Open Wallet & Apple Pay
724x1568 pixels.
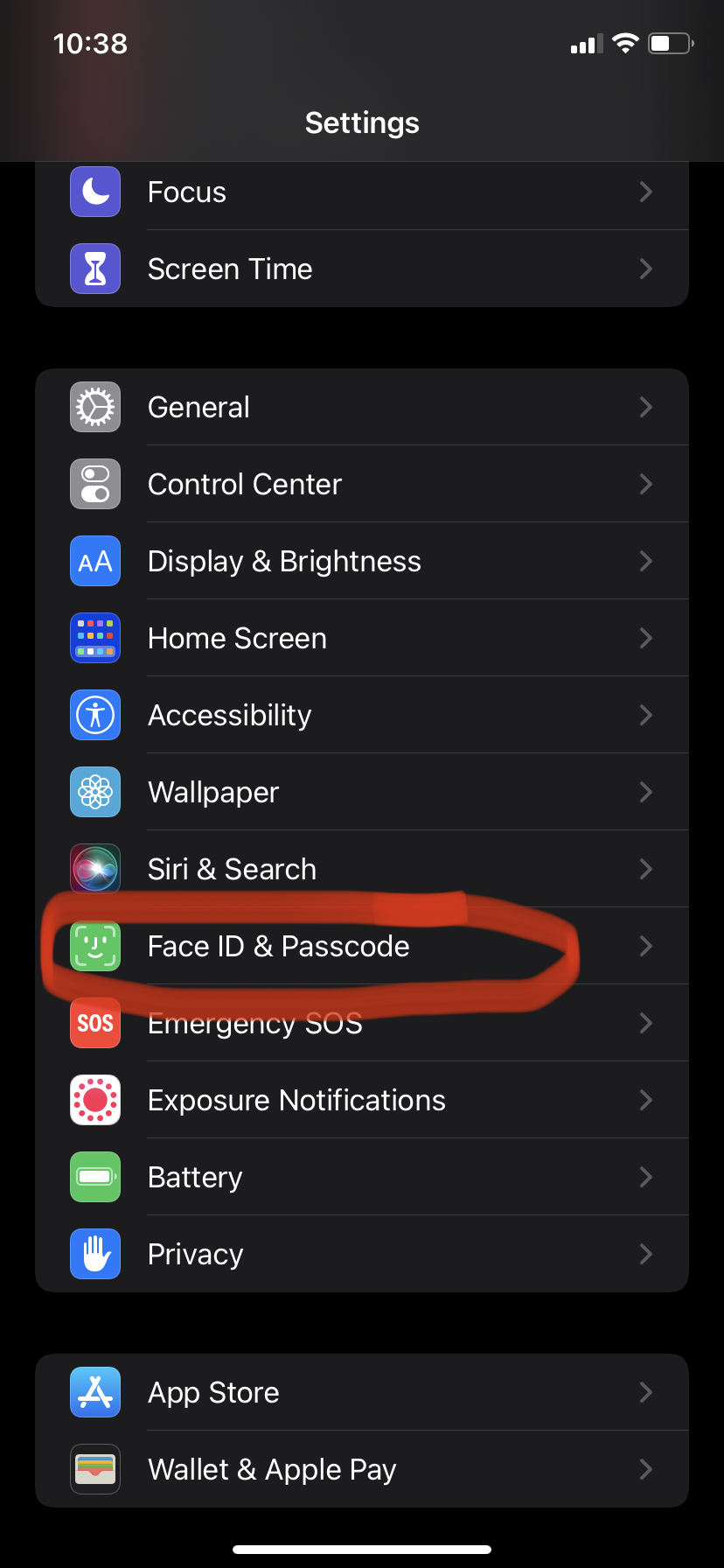pyautogui.click(x=362, y=1469)
